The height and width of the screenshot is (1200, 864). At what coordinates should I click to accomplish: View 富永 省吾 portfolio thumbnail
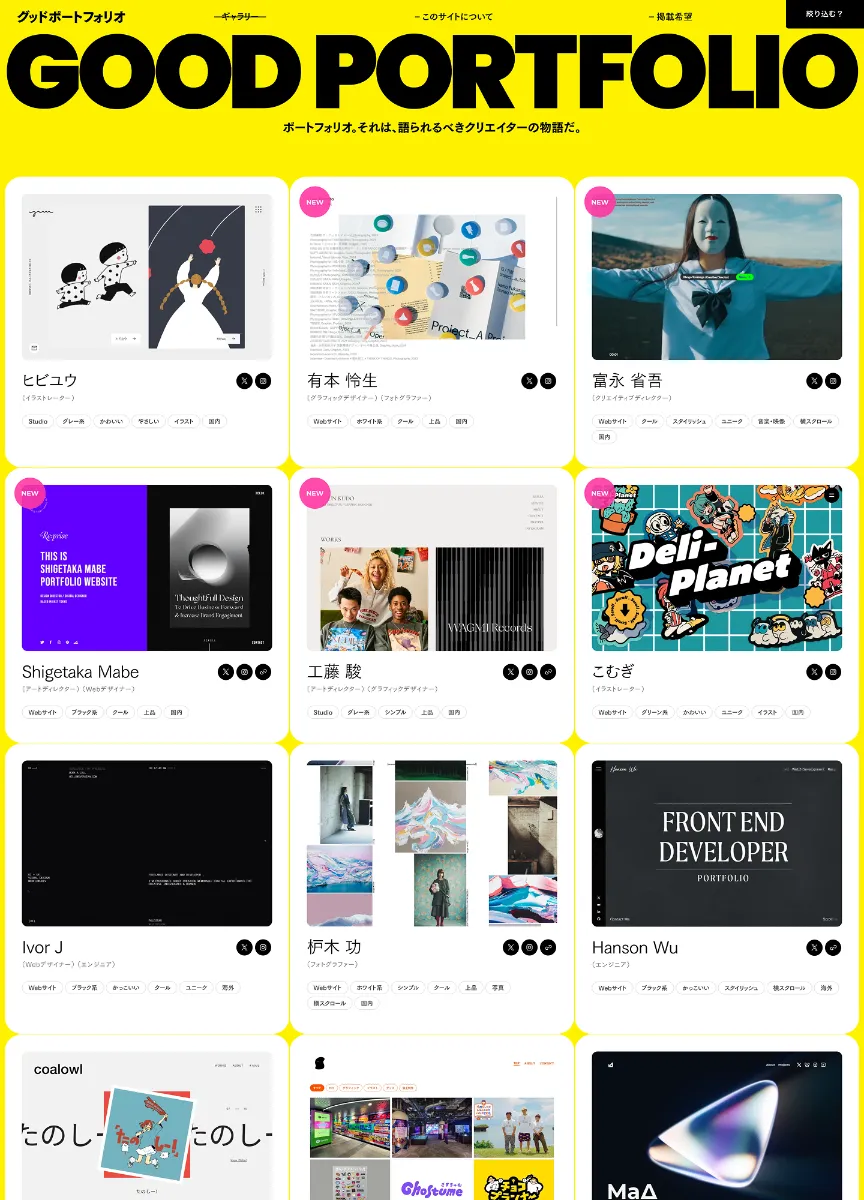(x=717, y=277)
